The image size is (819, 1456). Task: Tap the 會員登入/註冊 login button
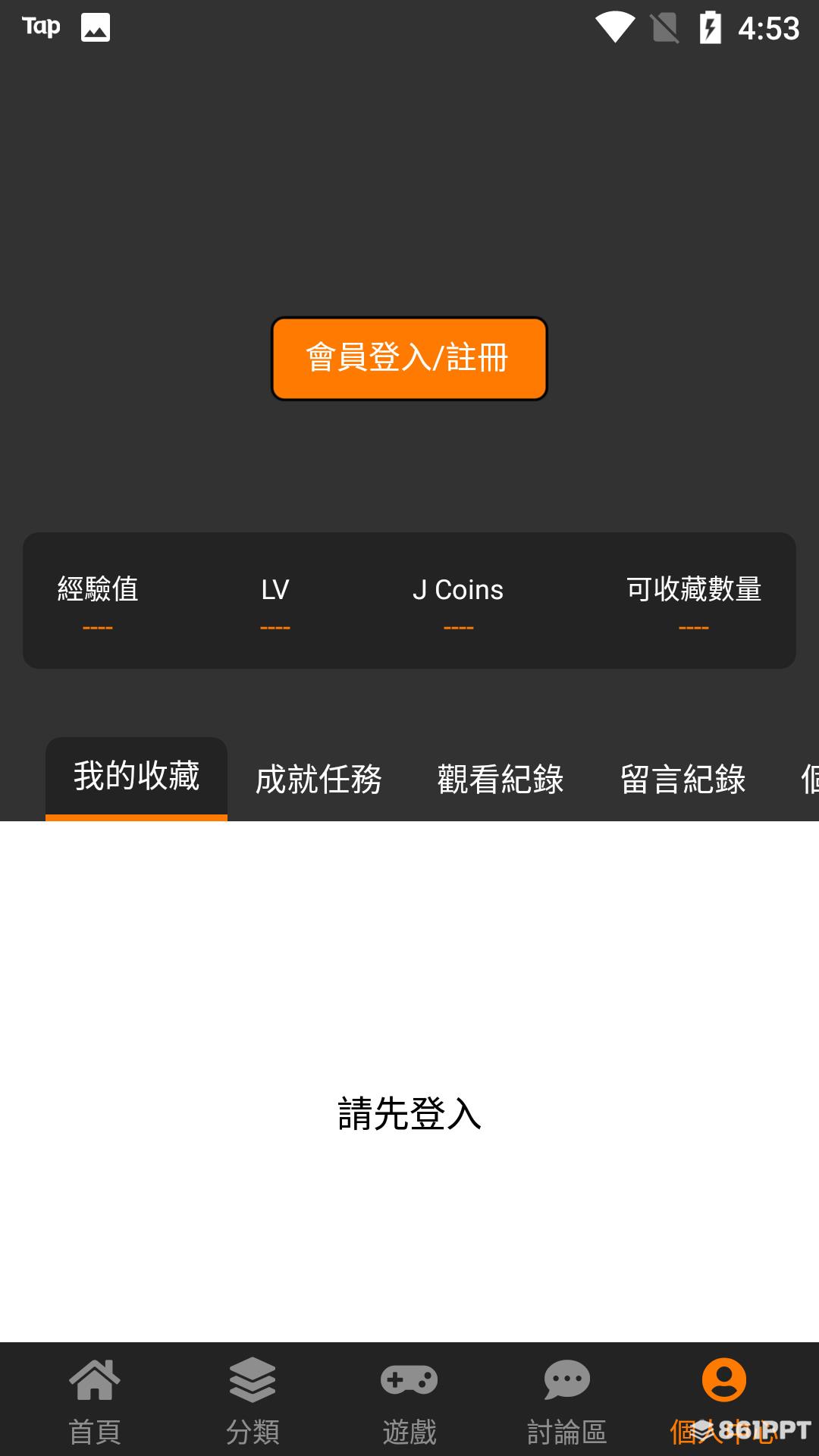pyautogui.click(x=409, y=359)
